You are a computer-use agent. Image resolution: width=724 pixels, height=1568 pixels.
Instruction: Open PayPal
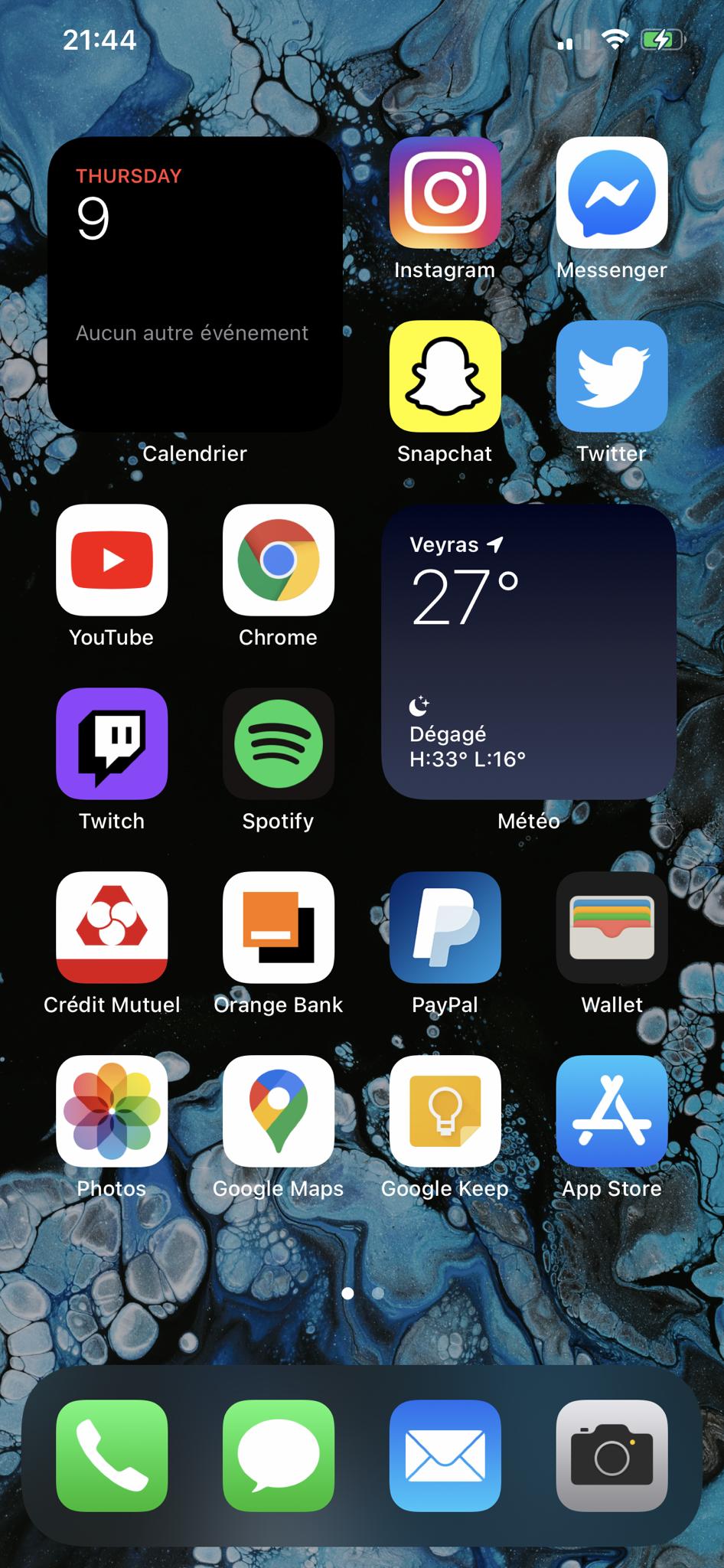point(445,928)
